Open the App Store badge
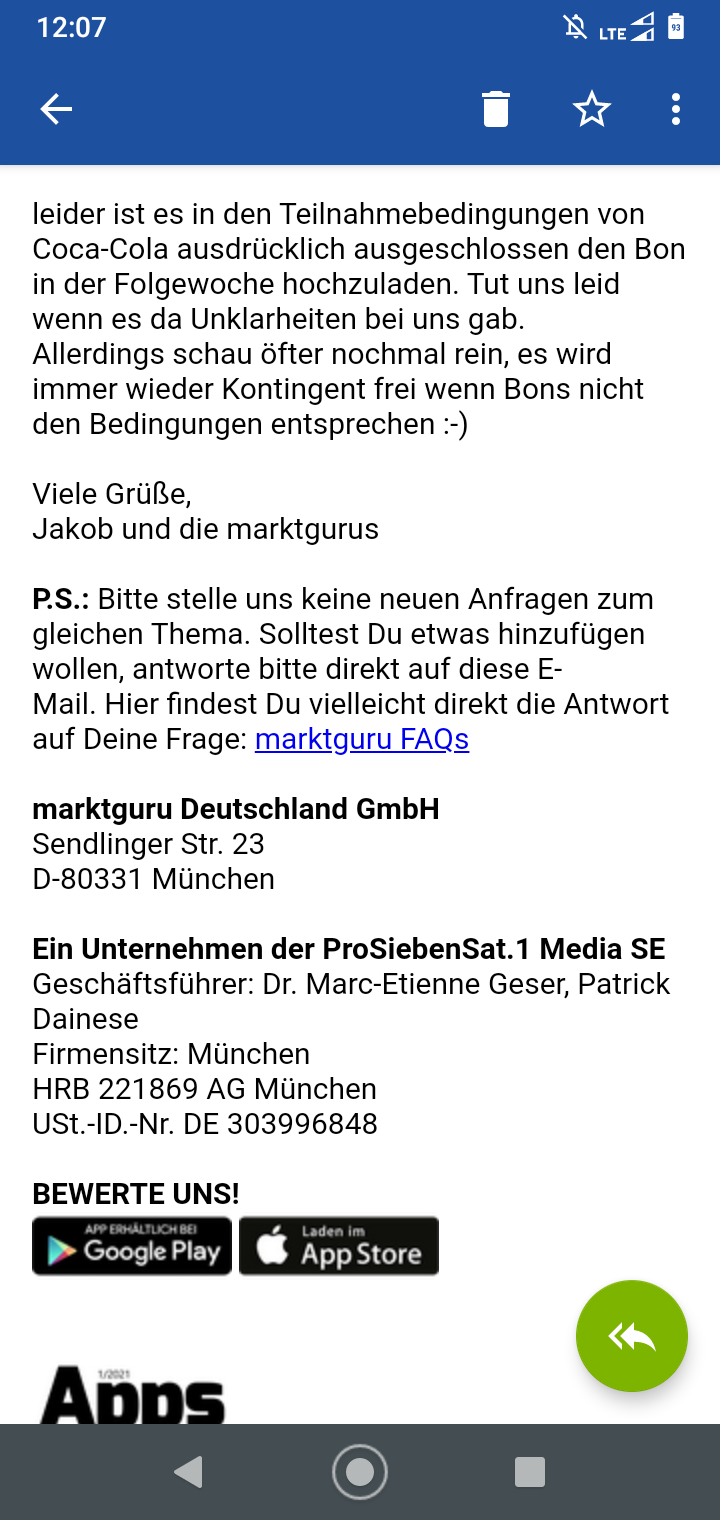This screenshot has width=720, height=1520. coord(339,1246)
